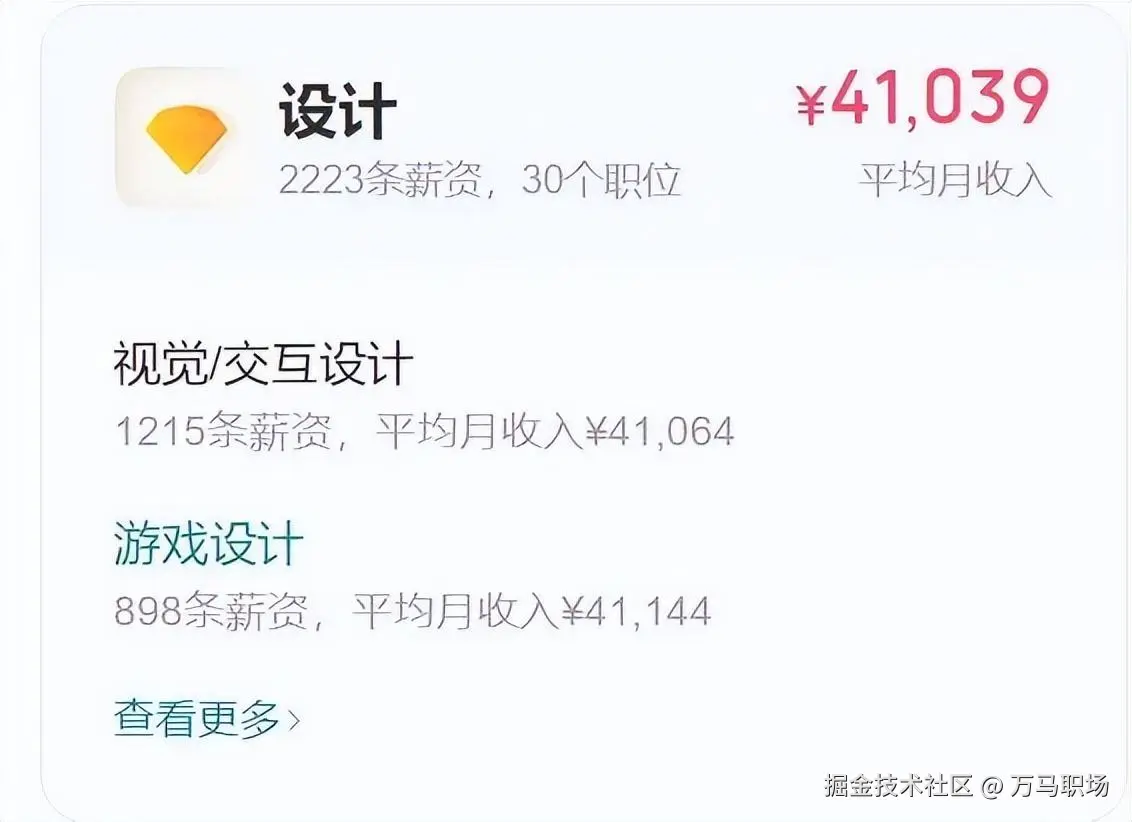Open the 设计 category header card
Image resolution: width=1132 pixels, height=822 pixels.
tap(336, 112)
